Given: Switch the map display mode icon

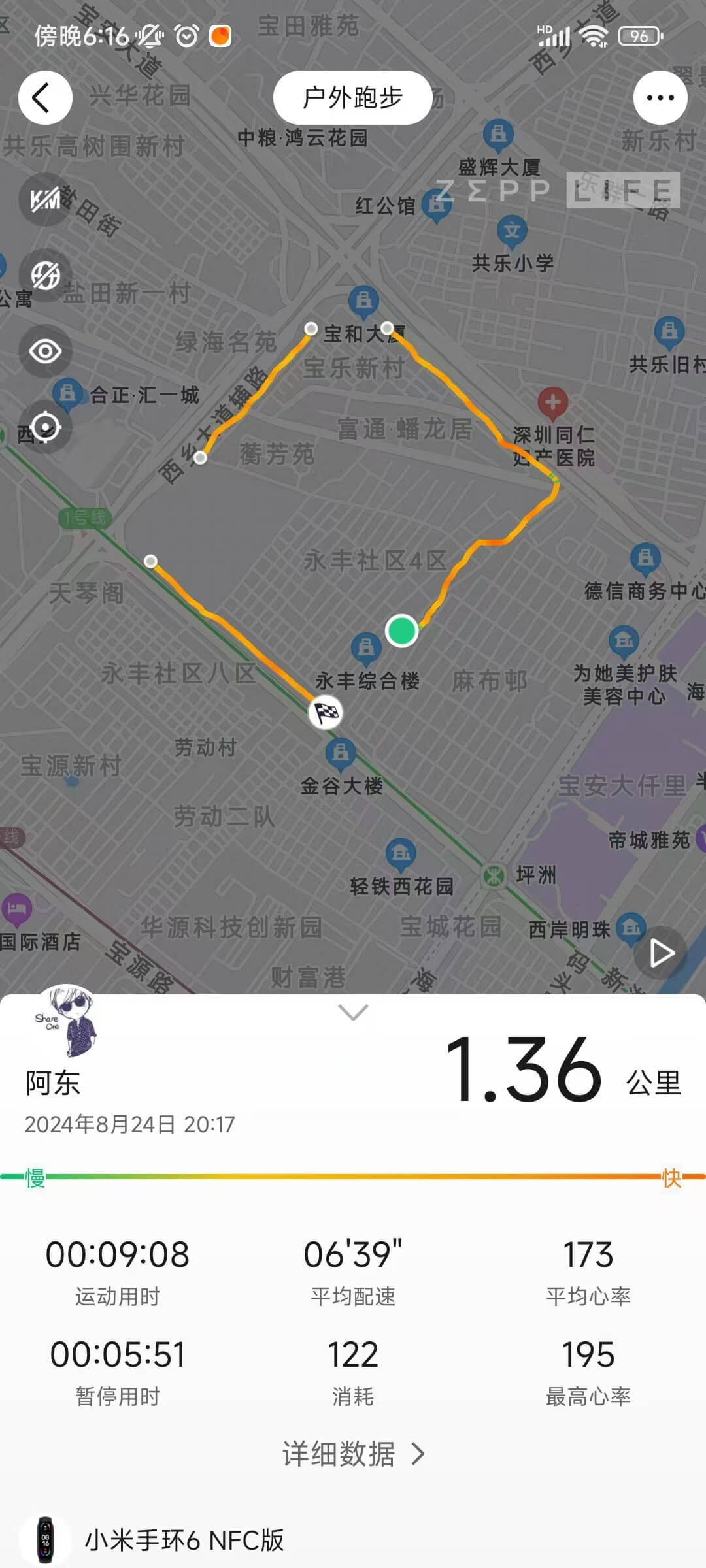Looking at the screenshot, I should point(45,275).
